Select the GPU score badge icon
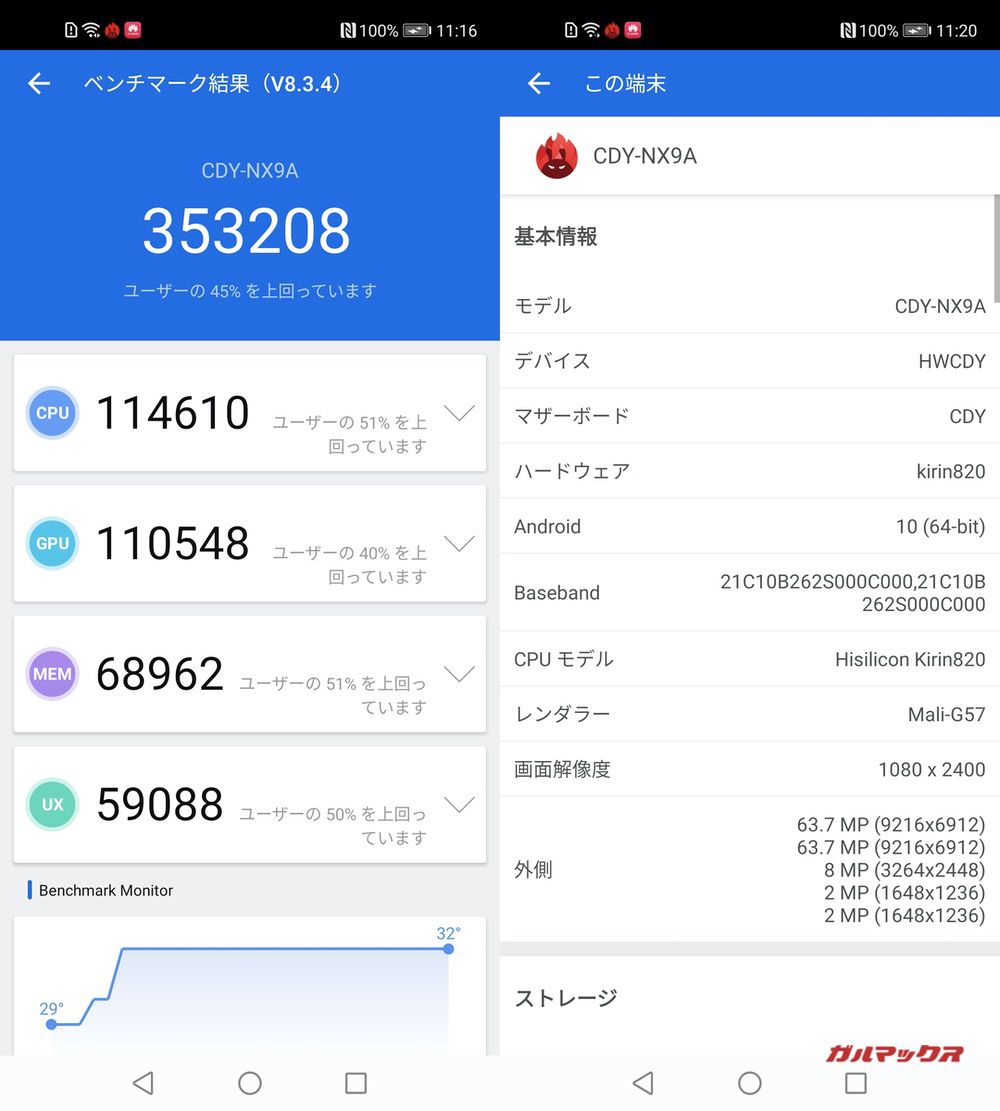Image resolution: width=1000 pixels, height=1111 pixels. (x=52, y=544)
